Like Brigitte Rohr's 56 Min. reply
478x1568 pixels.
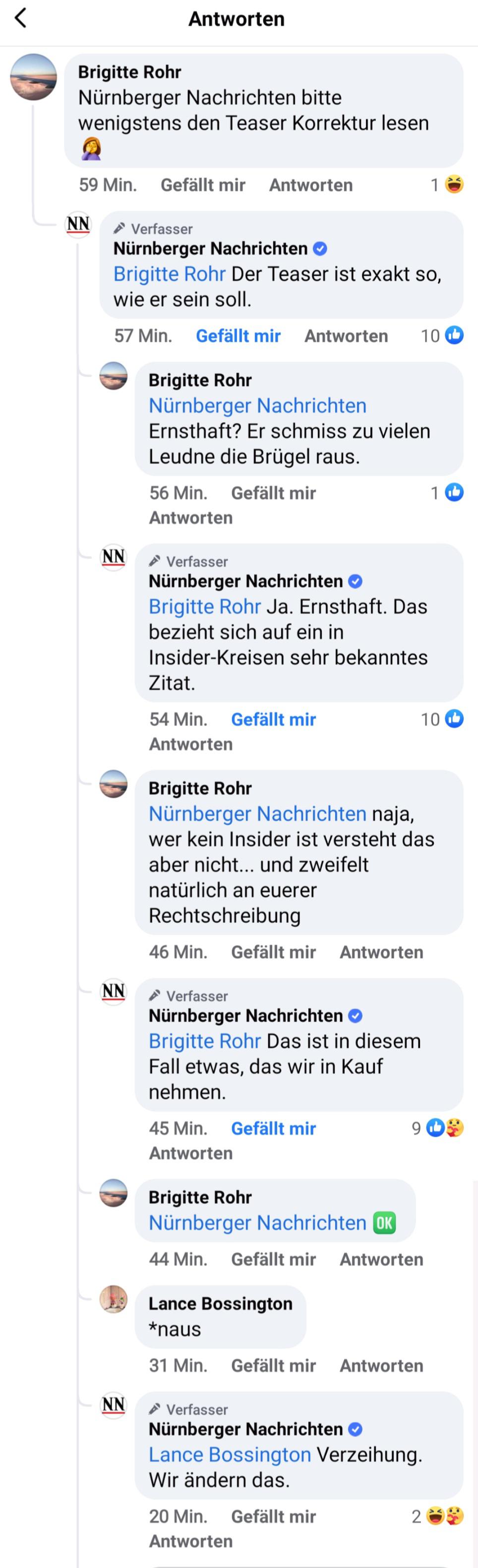(273, 493)
